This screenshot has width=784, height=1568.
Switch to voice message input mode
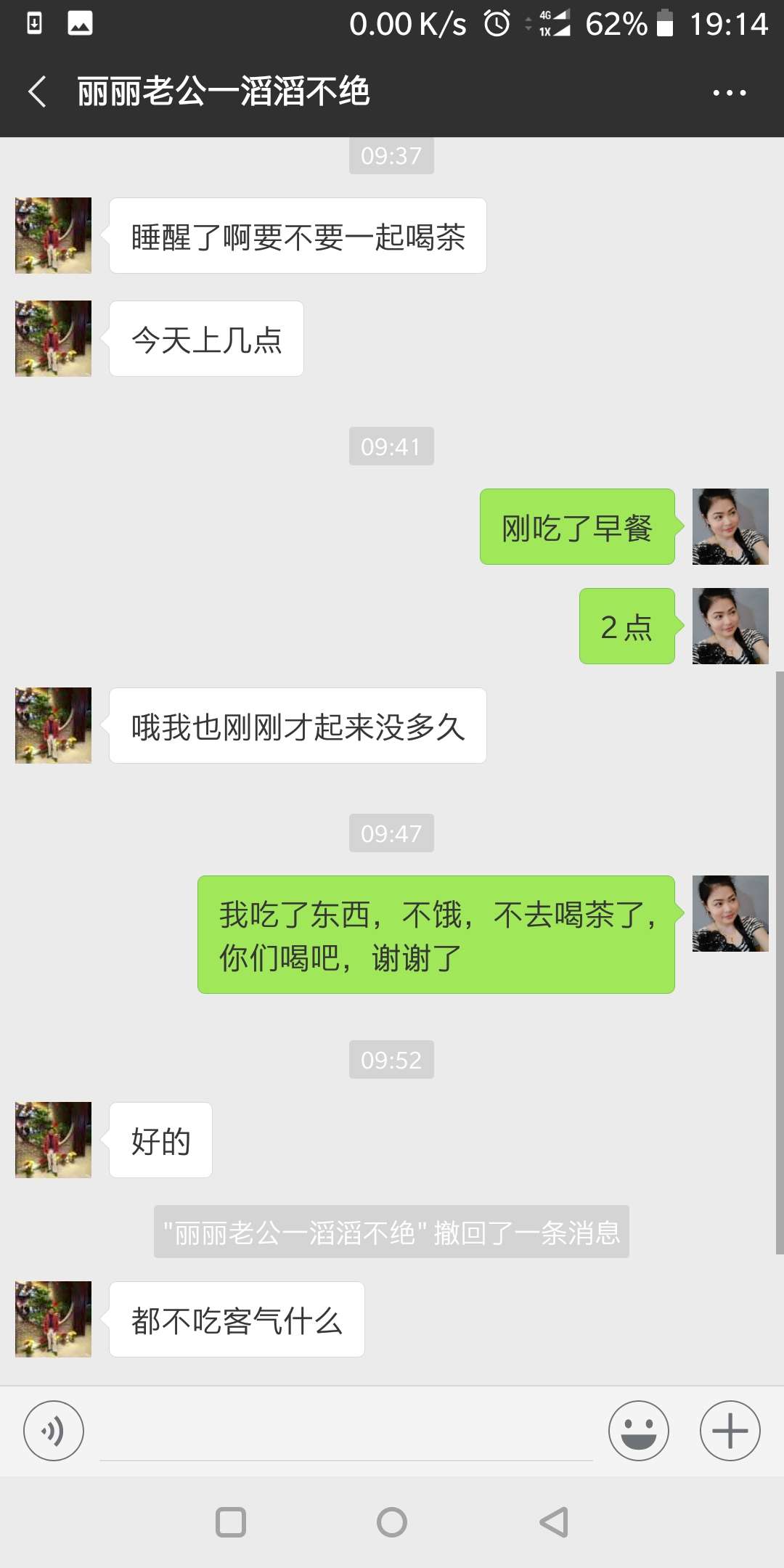click(x=53, y=1431)
